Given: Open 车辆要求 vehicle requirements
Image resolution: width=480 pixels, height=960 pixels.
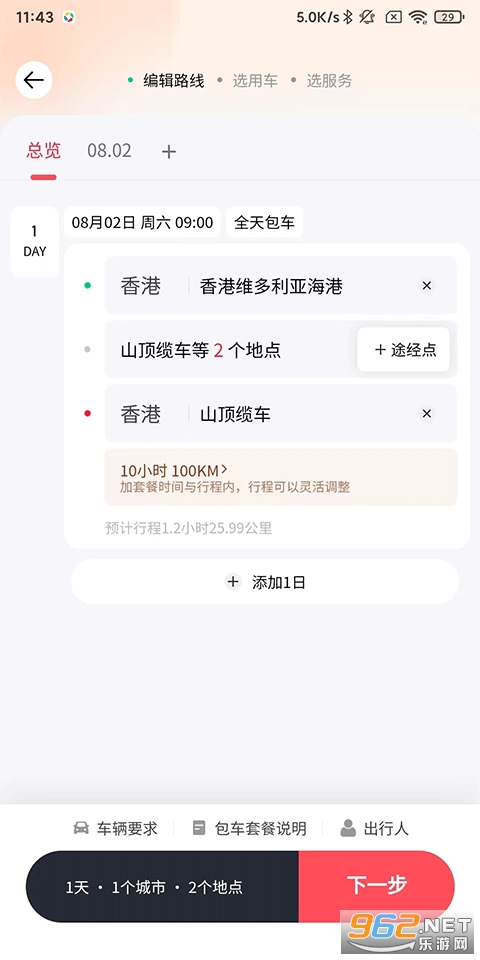Looking at the screenshot, I should point(115,829).
